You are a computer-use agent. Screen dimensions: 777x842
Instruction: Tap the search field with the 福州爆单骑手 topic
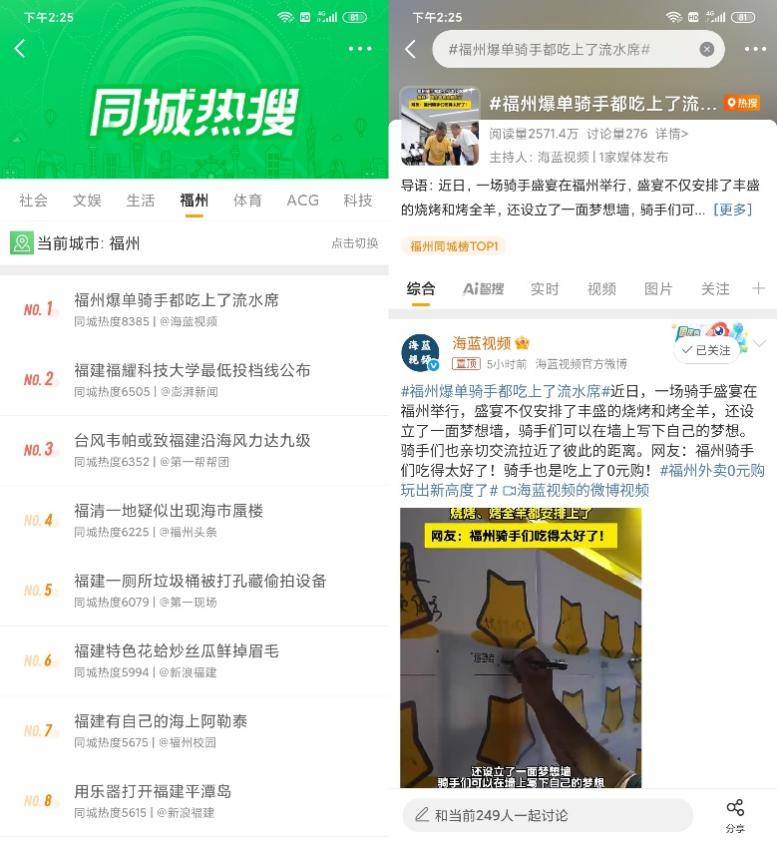pyautogui.click(x=560, y=48)
